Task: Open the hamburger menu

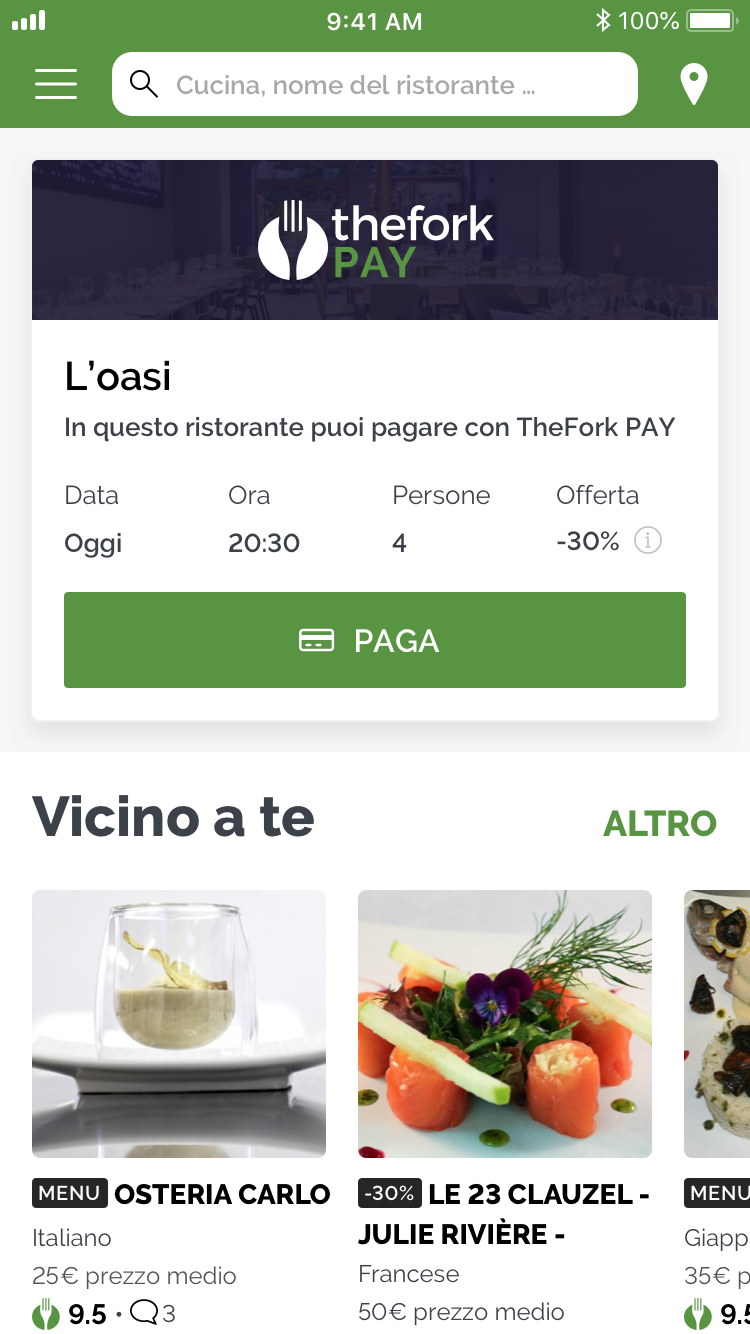Action: 56,84
